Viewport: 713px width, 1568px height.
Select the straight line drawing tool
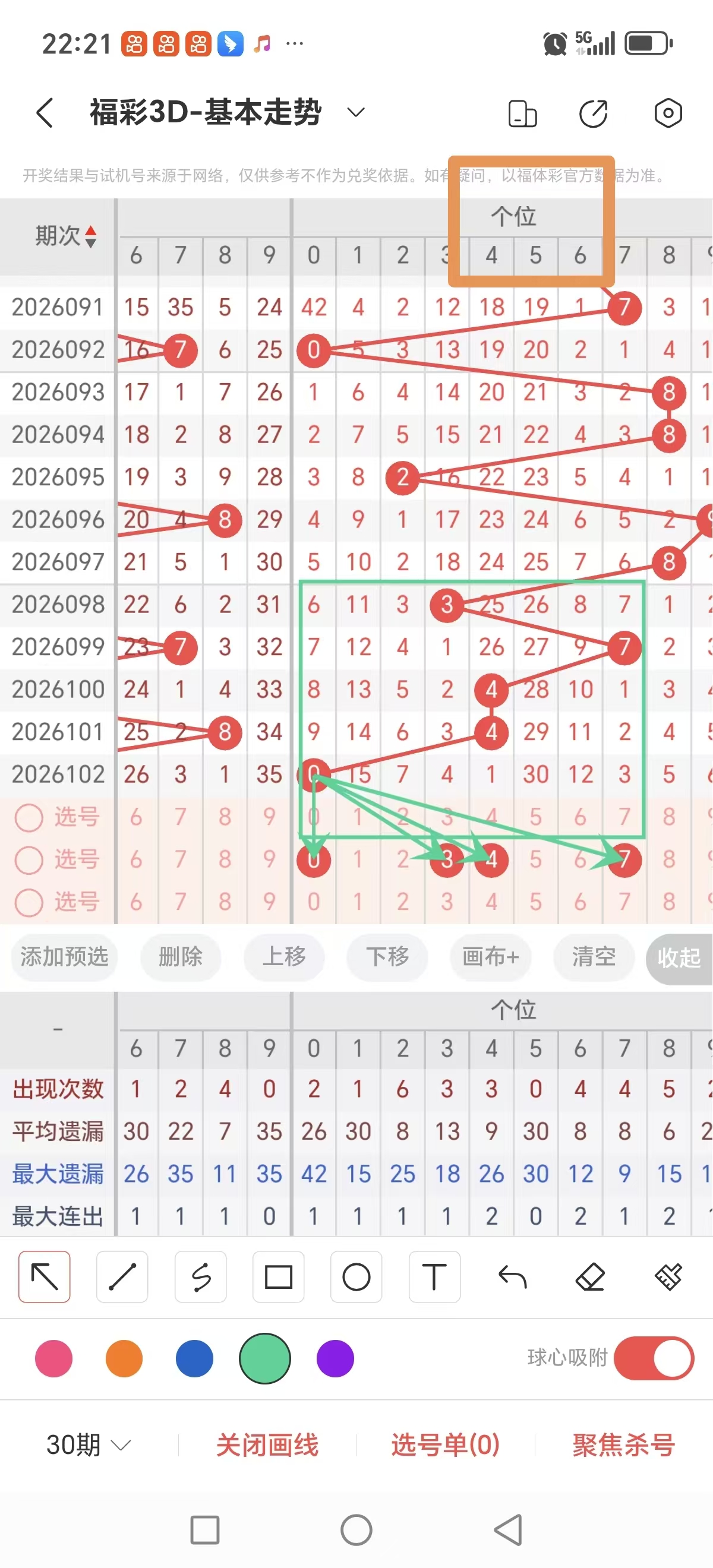(122, 1278)
